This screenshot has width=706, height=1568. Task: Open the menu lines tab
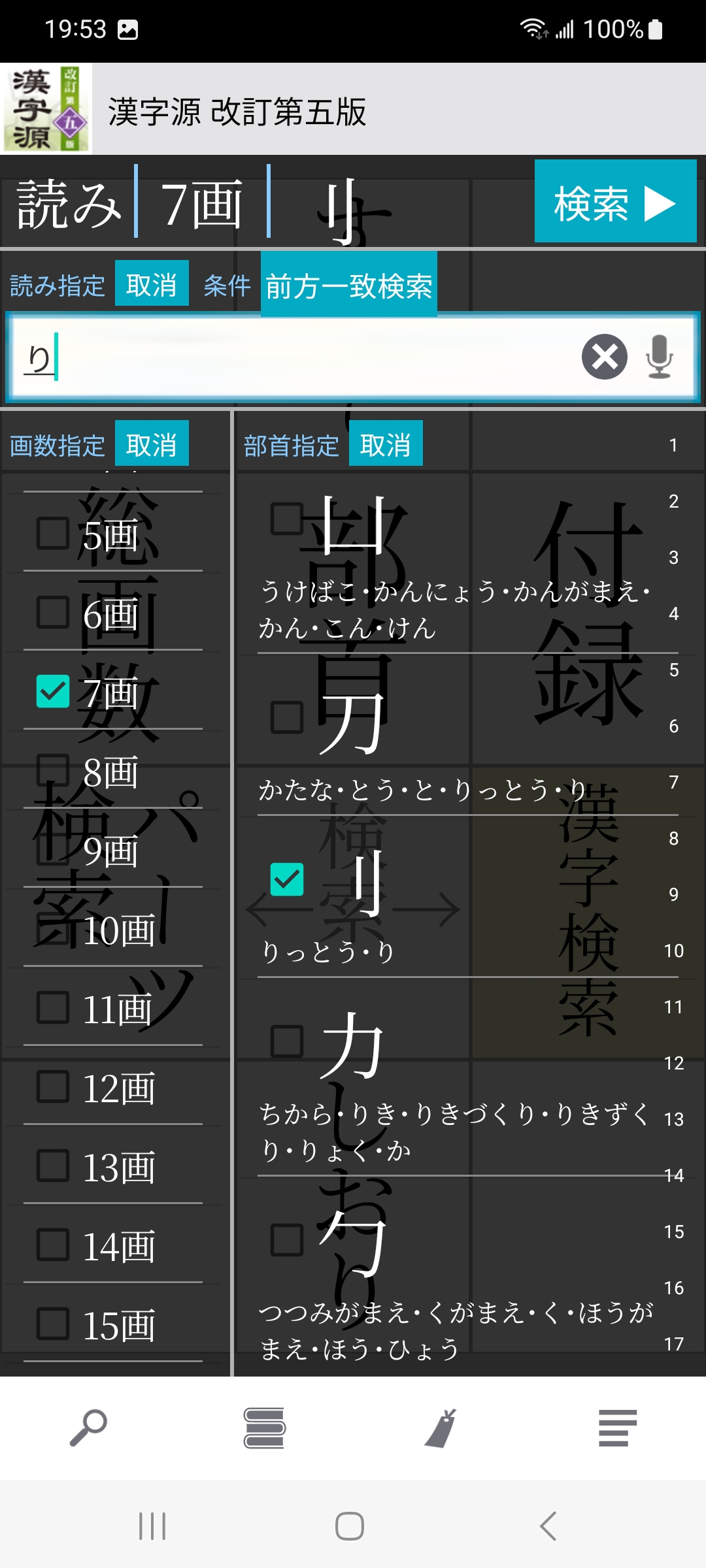pos(617,1428)
